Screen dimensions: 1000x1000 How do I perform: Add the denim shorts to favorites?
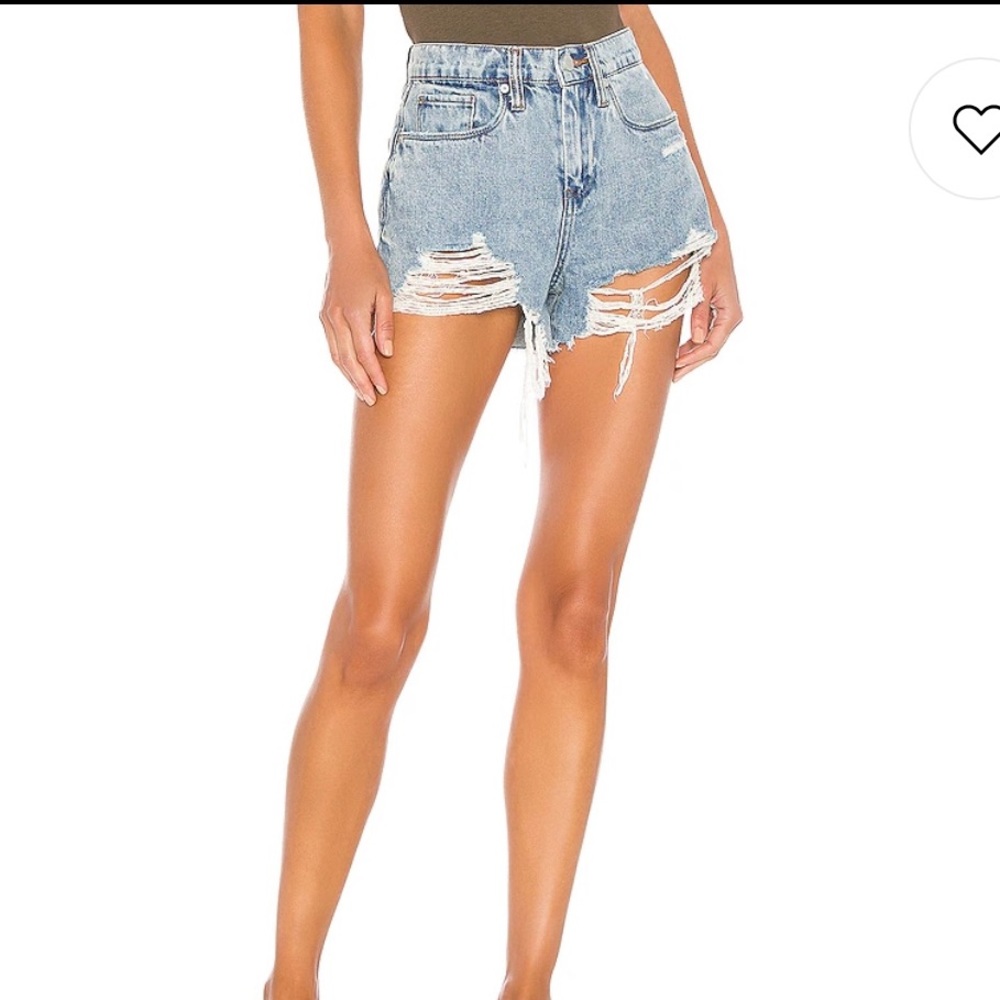point(974,129)
